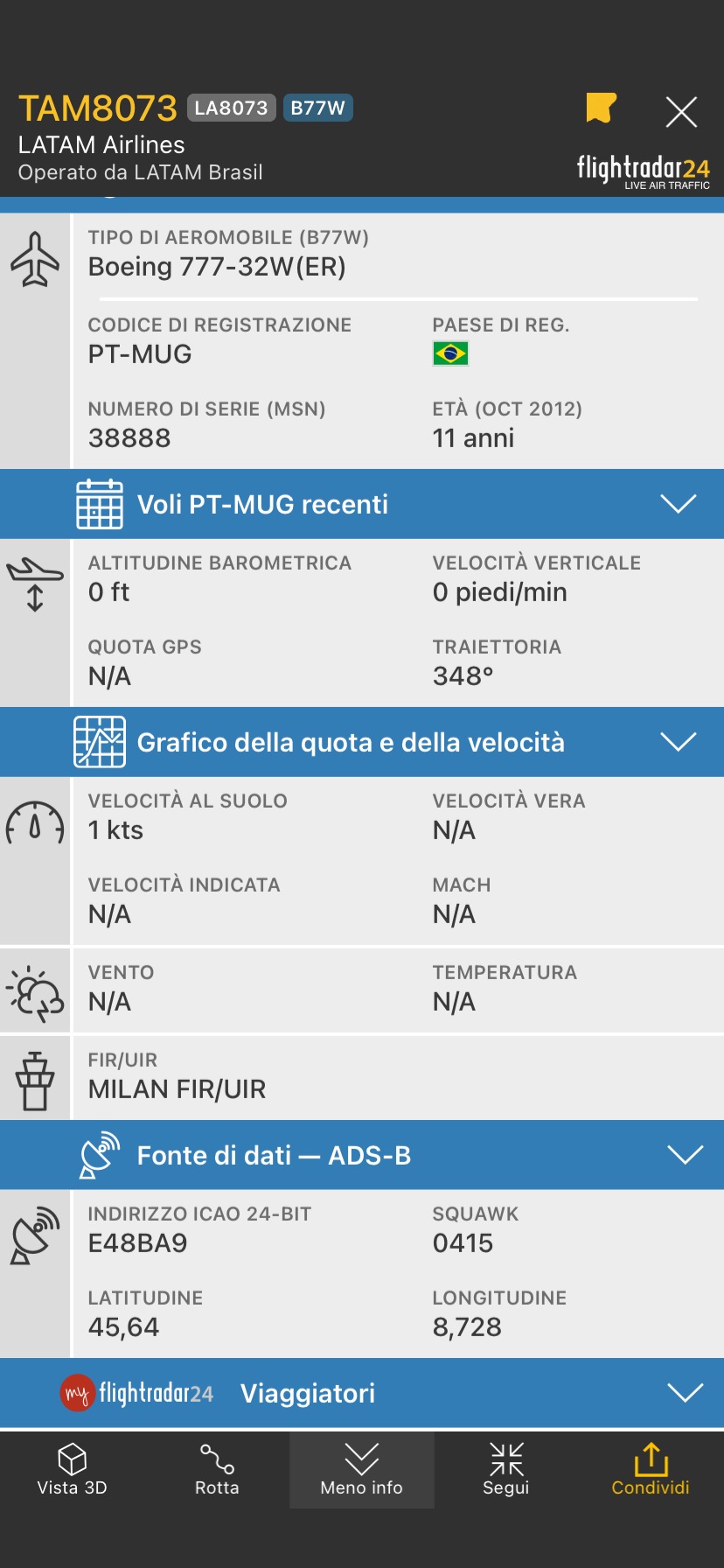Show the flight Rotta

[x=217, y=1470]
